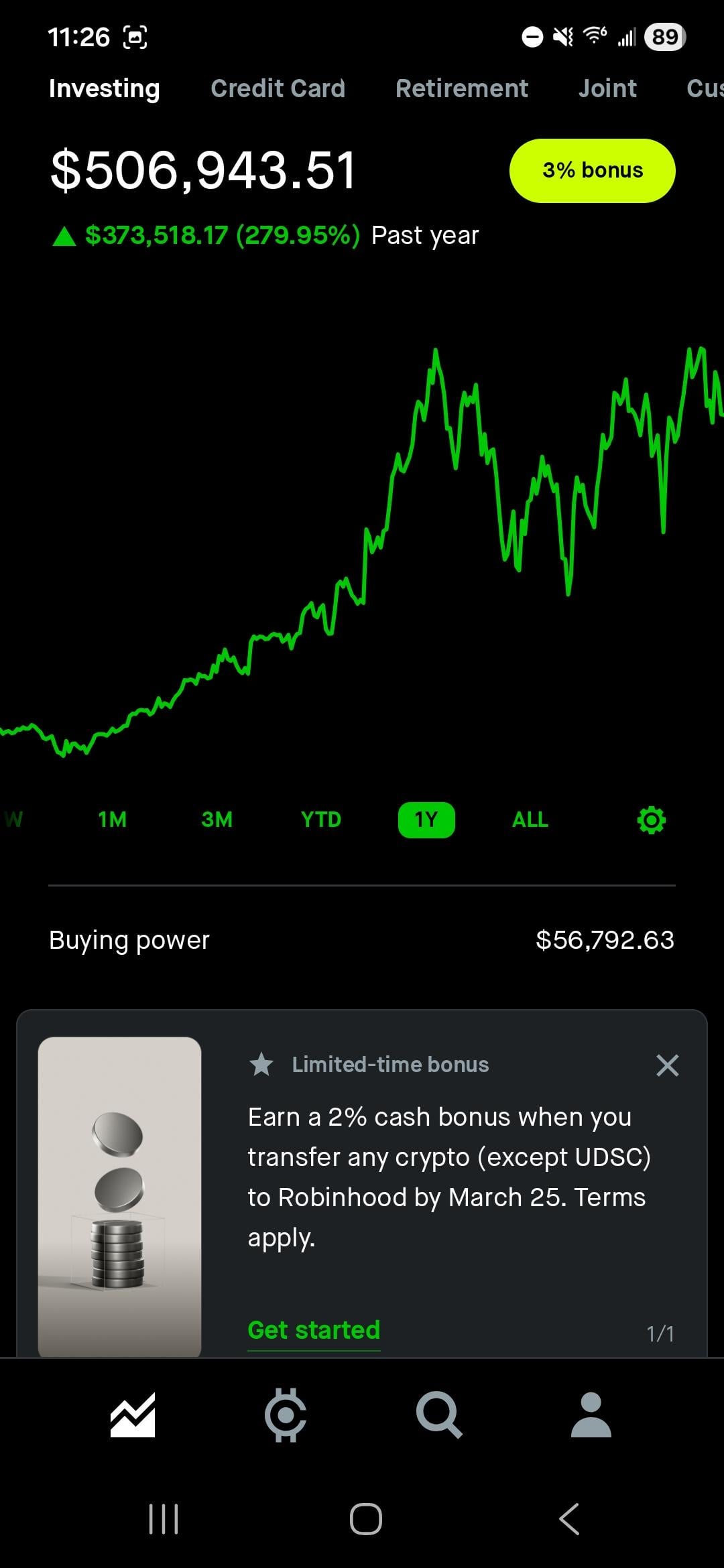Go to the system home screen
This screenshot has height=1568, width=724.
pos(366,1519)
